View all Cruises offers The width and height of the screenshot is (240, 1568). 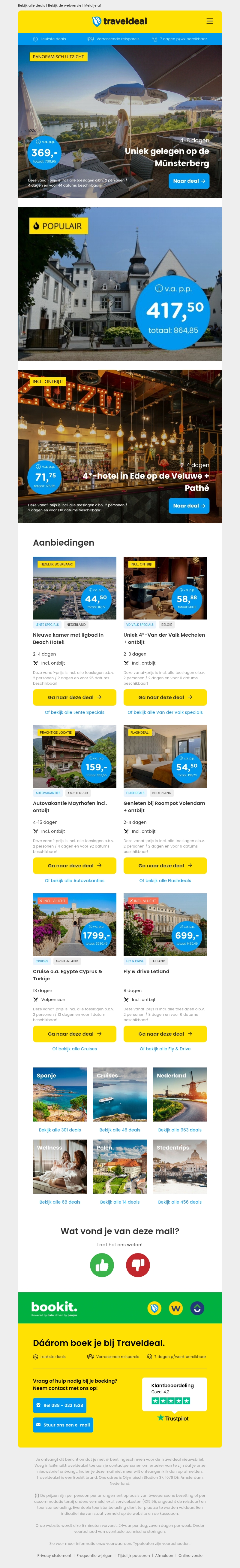[x=74, y=1049]
